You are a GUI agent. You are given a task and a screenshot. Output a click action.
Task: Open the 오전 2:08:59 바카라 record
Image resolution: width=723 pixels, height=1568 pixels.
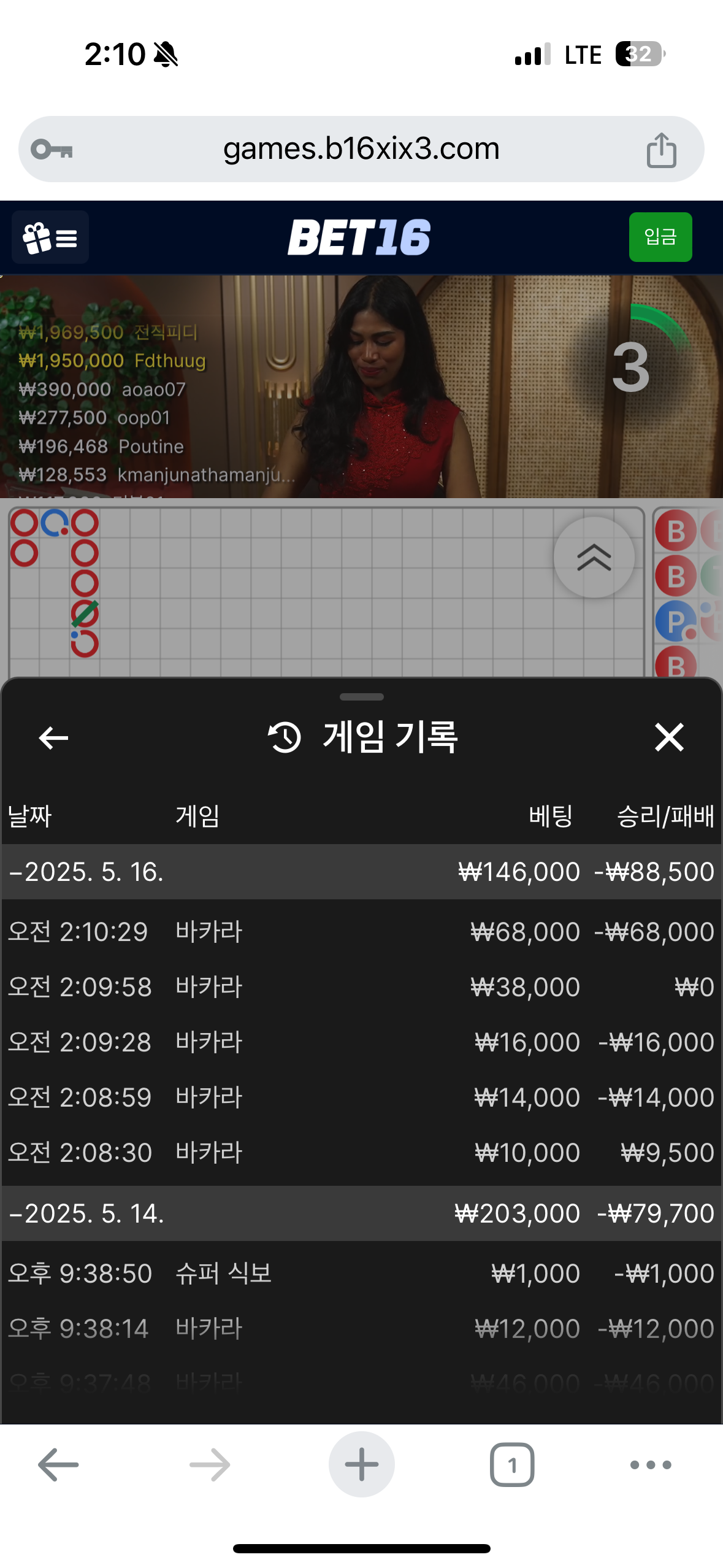click(361, 1097)
